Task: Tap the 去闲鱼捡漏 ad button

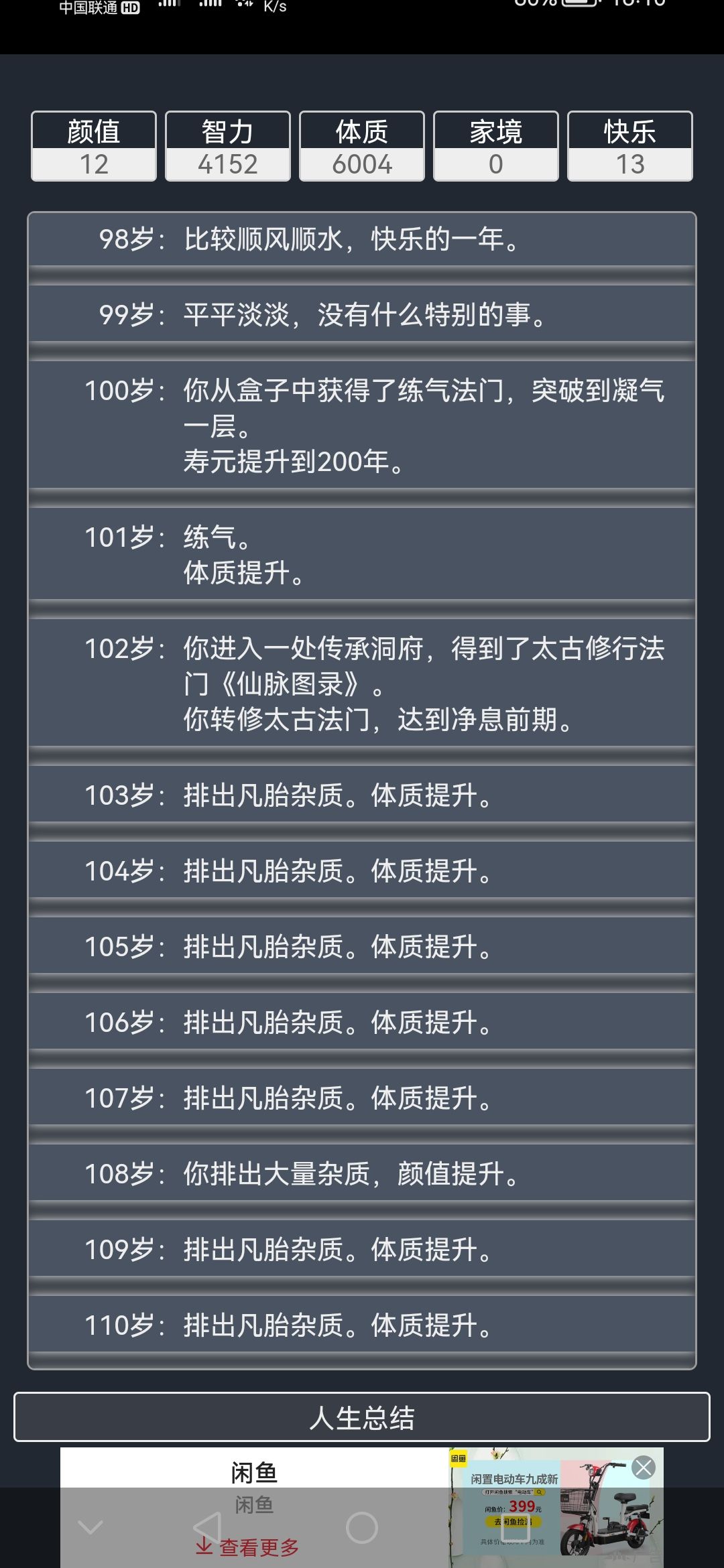Action: 513,1520
